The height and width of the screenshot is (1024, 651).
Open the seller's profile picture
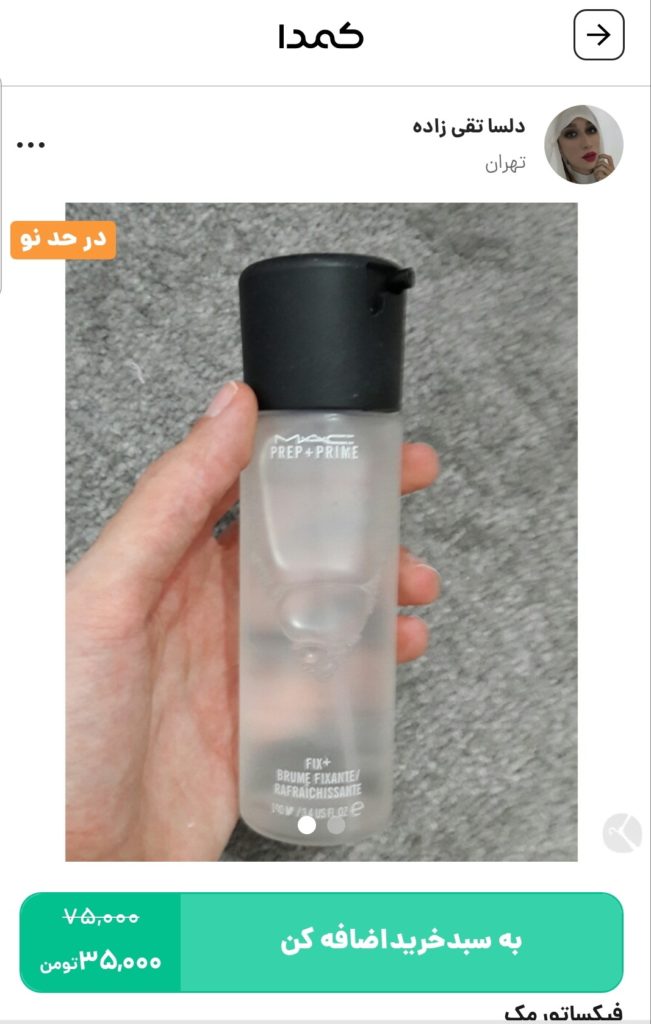(584, 144)
